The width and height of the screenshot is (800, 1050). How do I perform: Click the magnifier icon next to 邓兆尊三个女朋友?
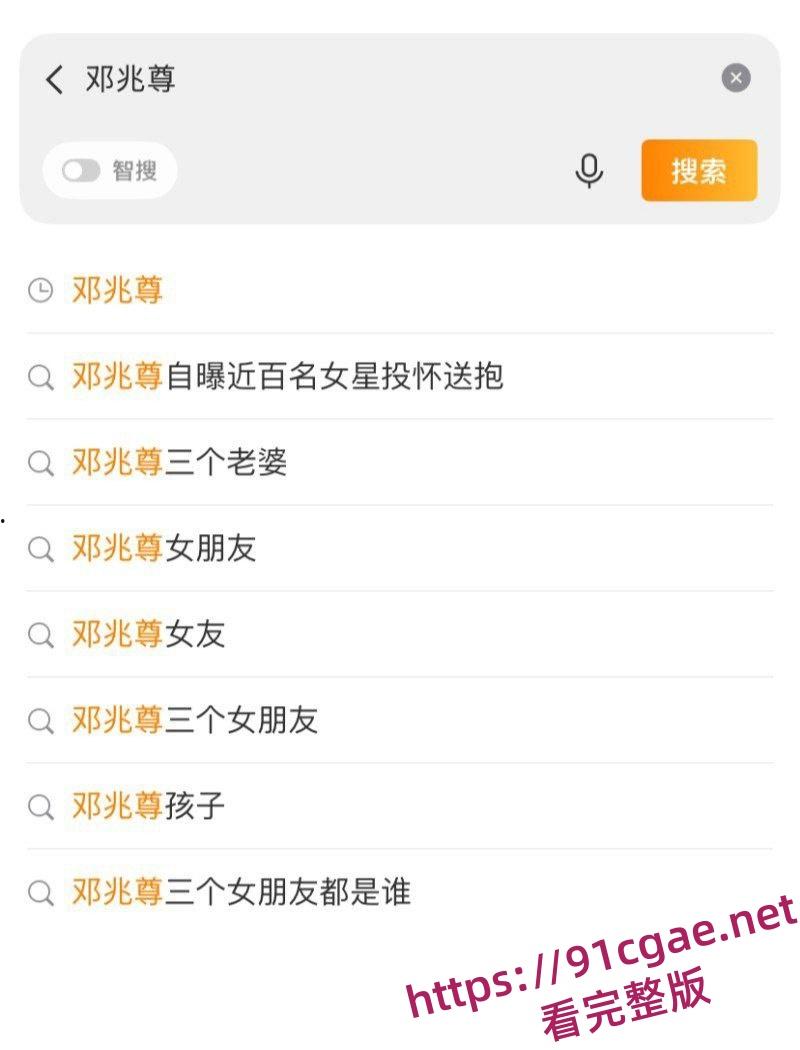coord(40,721)
